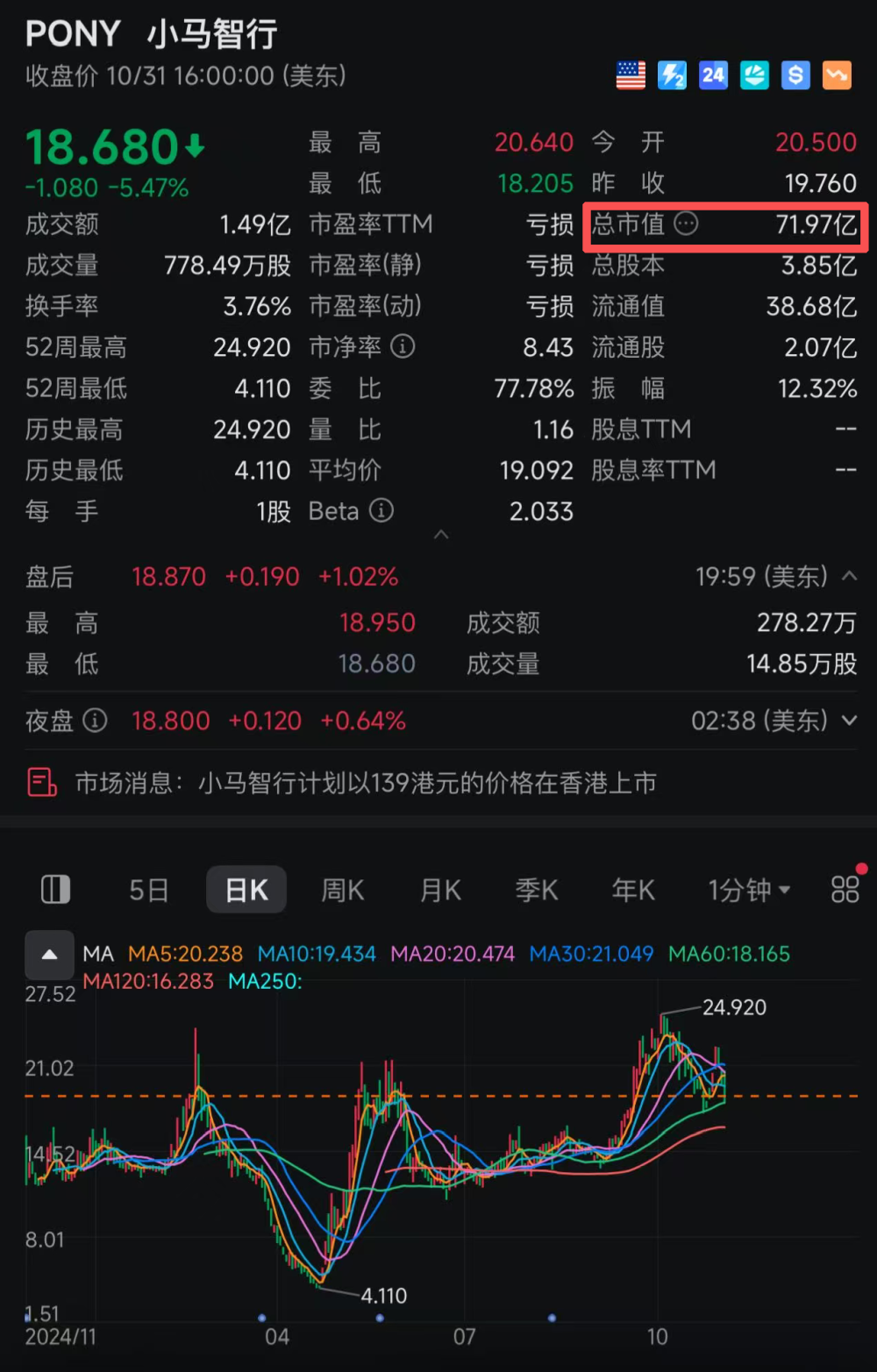The image size is (877, 1372).
Task: Open the dollar sign financials icon
Action: [x=795, y=75]
